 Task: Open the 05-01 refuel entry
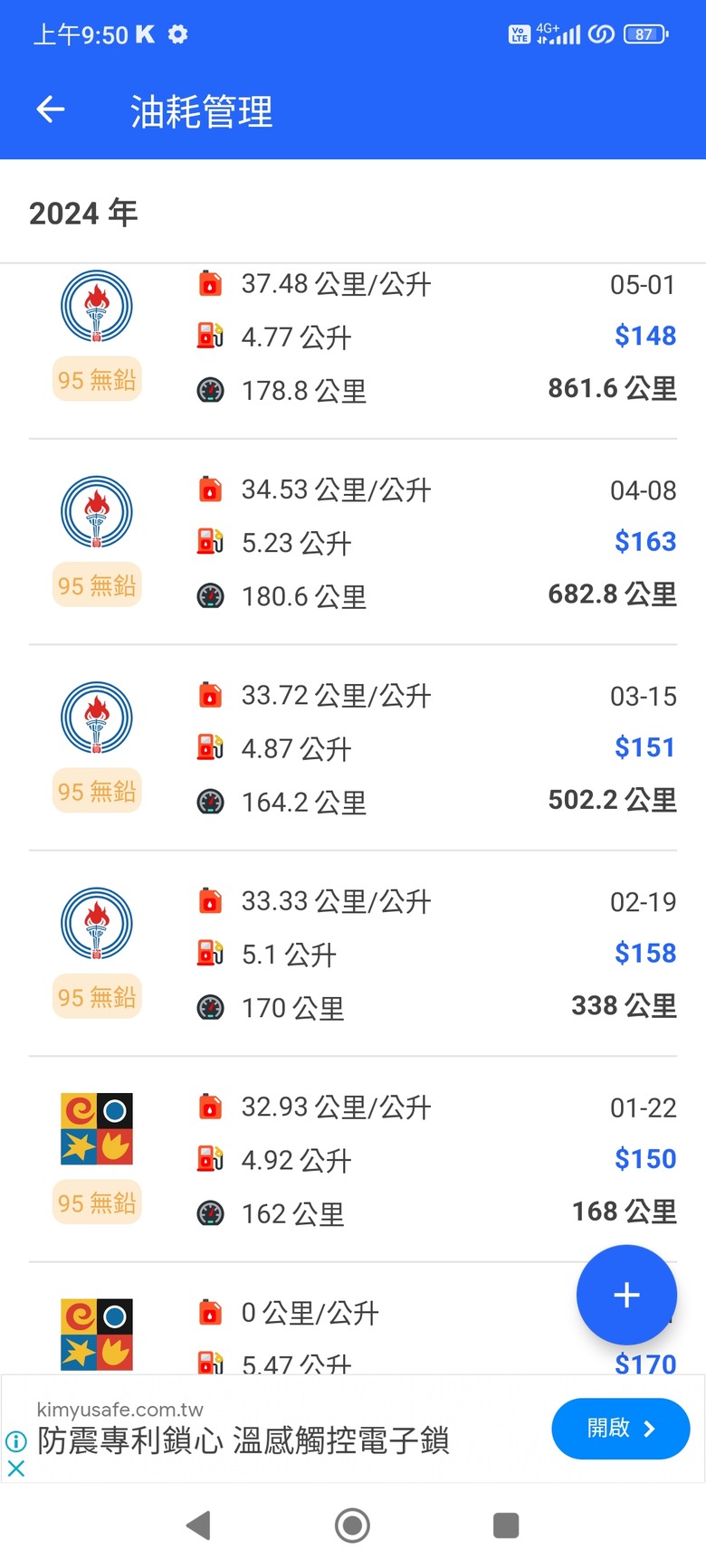pyautogui.click(x=353, y=351)
